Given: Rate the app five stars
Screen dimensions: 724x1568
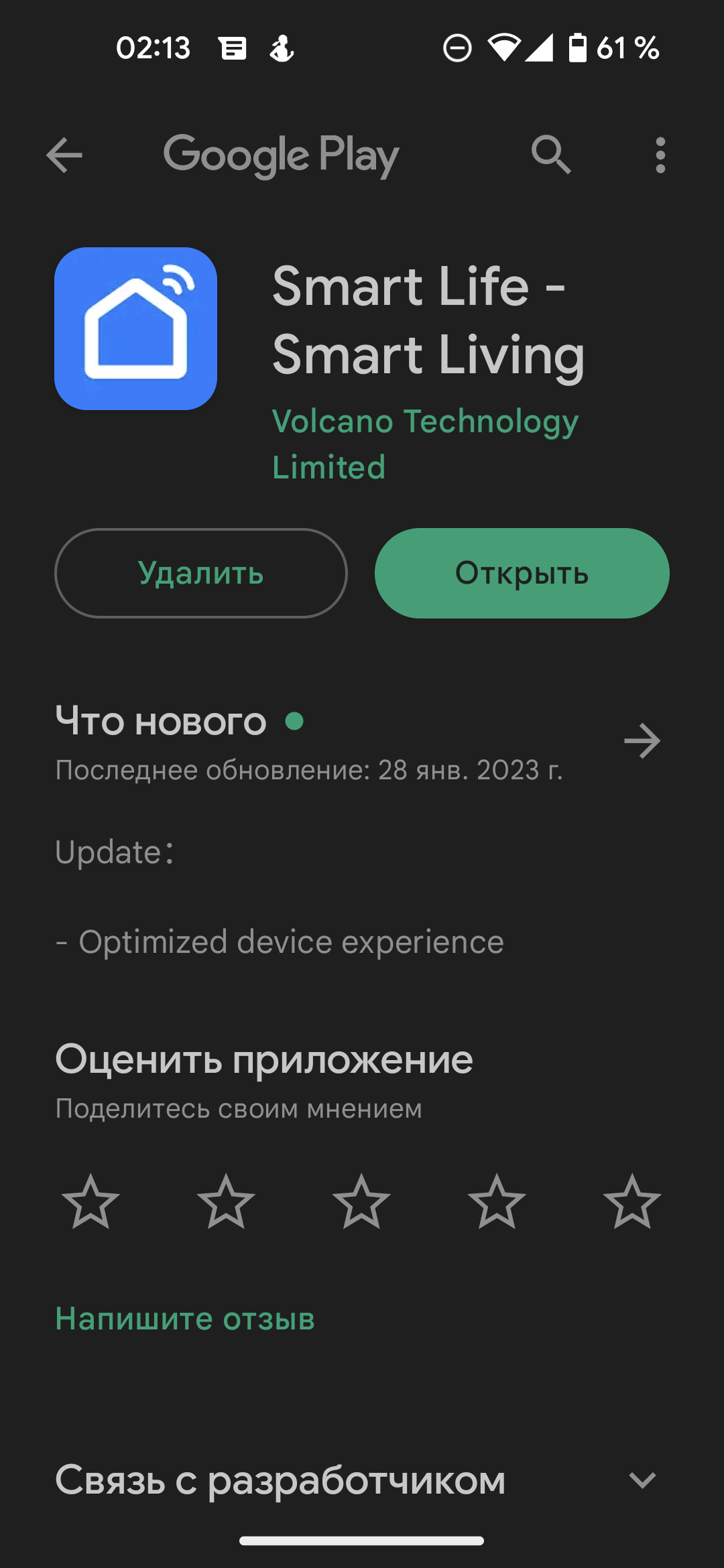Looking at the screenshot, I should (631, 1202).
